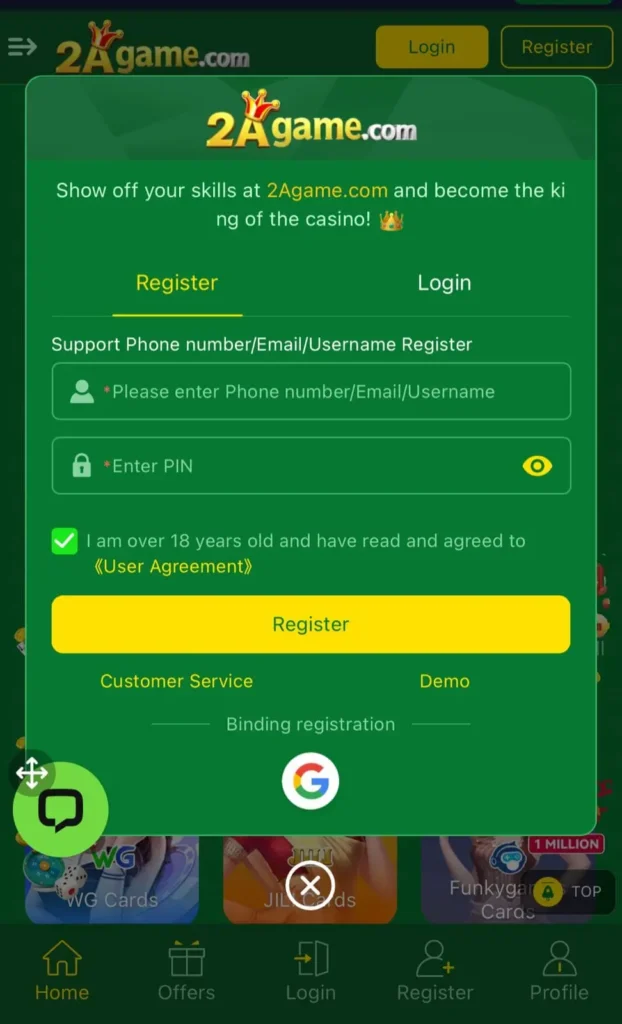Tap Login button in top header
The height and width of the screenshot is (1024, 622).
(x=432, y=47)
